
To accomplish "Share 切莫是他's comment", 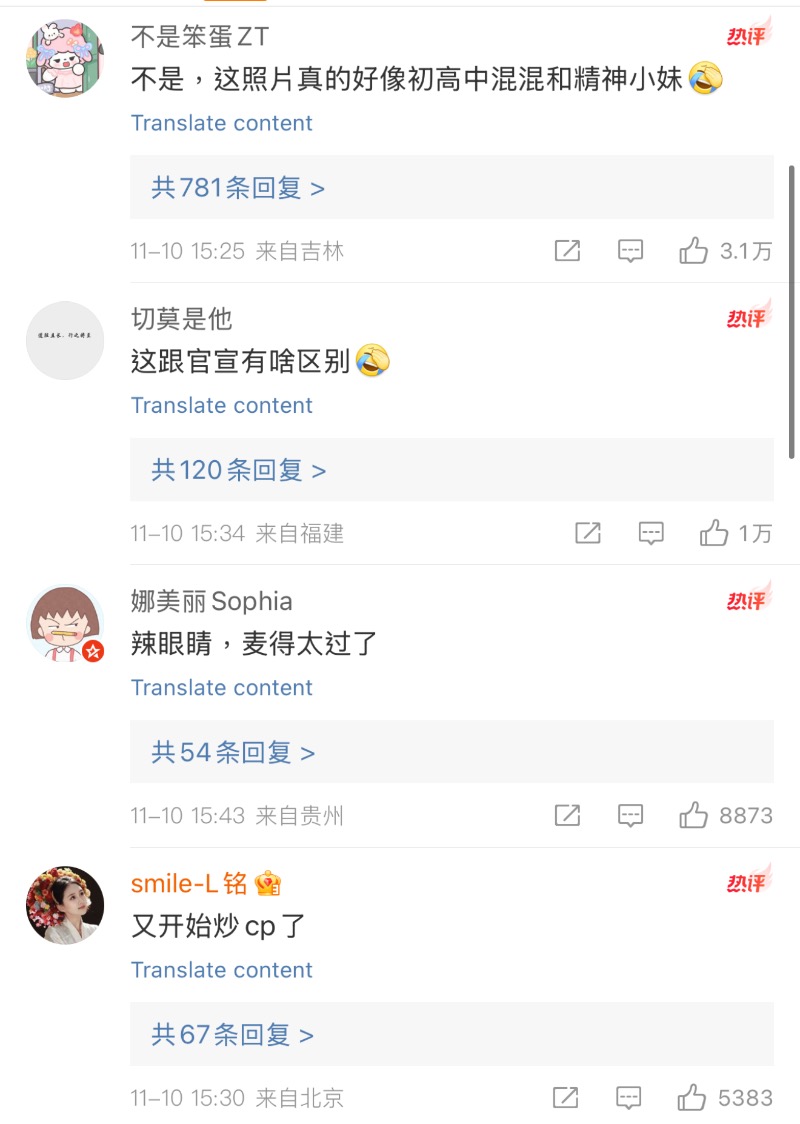I will tap(588, 534).
